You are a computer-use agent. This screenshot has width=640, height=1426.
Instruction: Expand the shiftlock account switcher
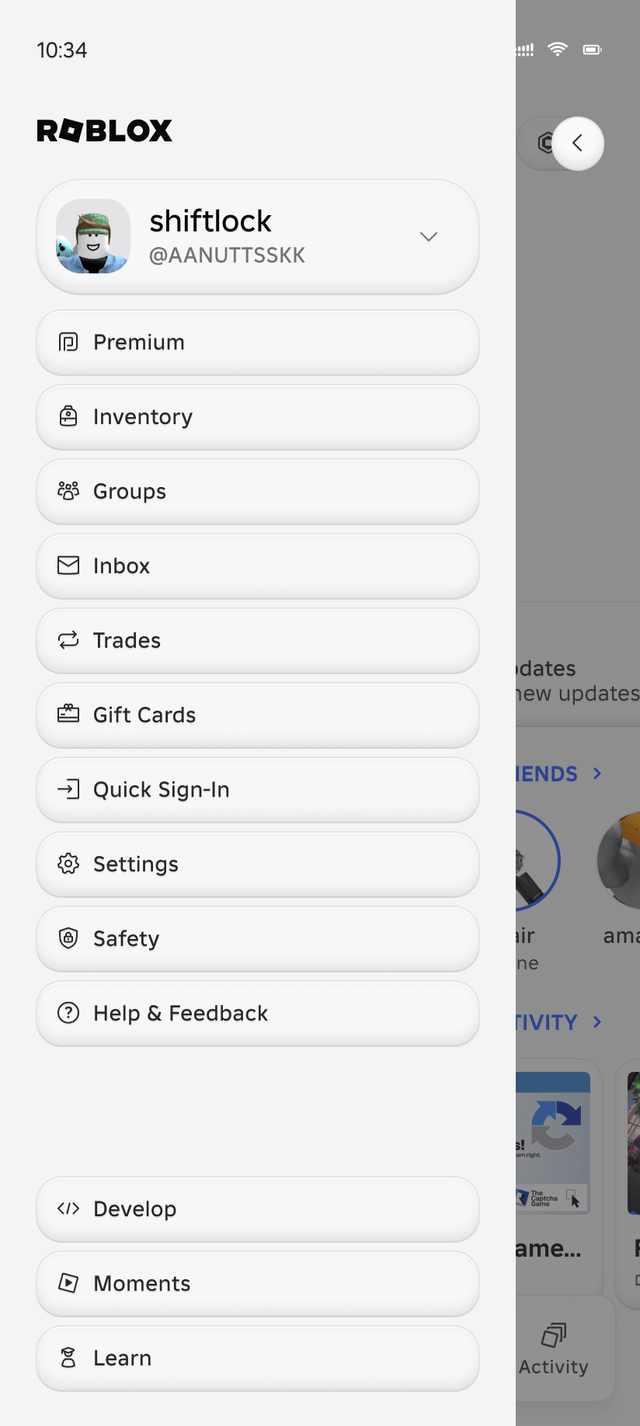pyautogui.click(x=428, y=237)
